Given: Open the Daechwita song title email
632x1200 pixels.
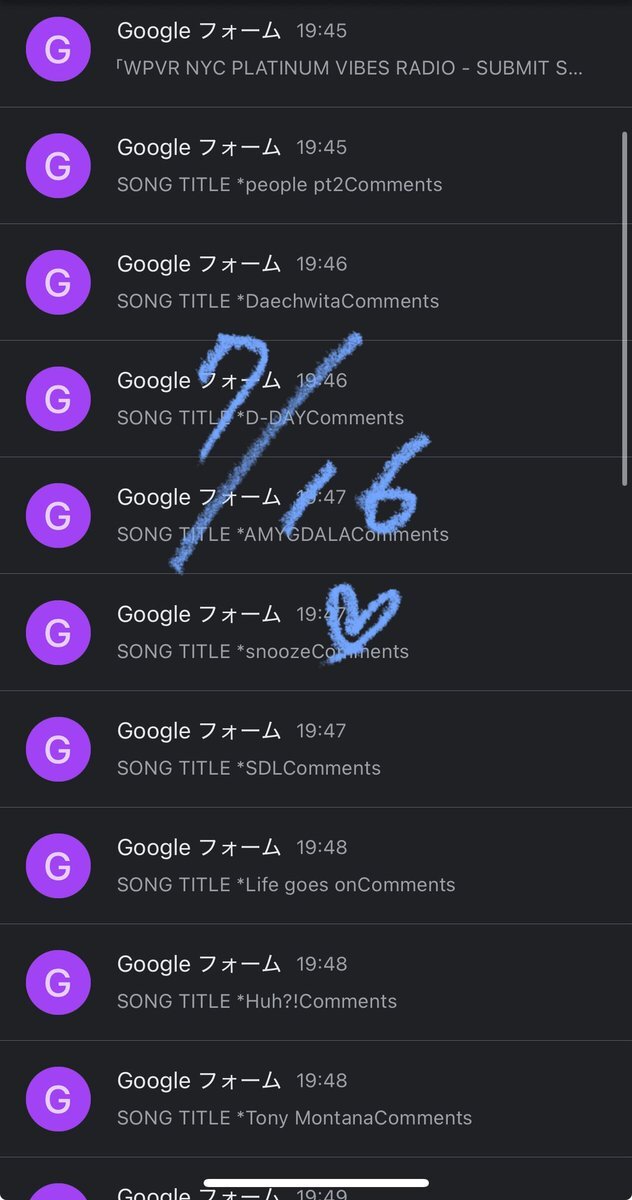Looking at the screenshot, I should coord(316,282).
